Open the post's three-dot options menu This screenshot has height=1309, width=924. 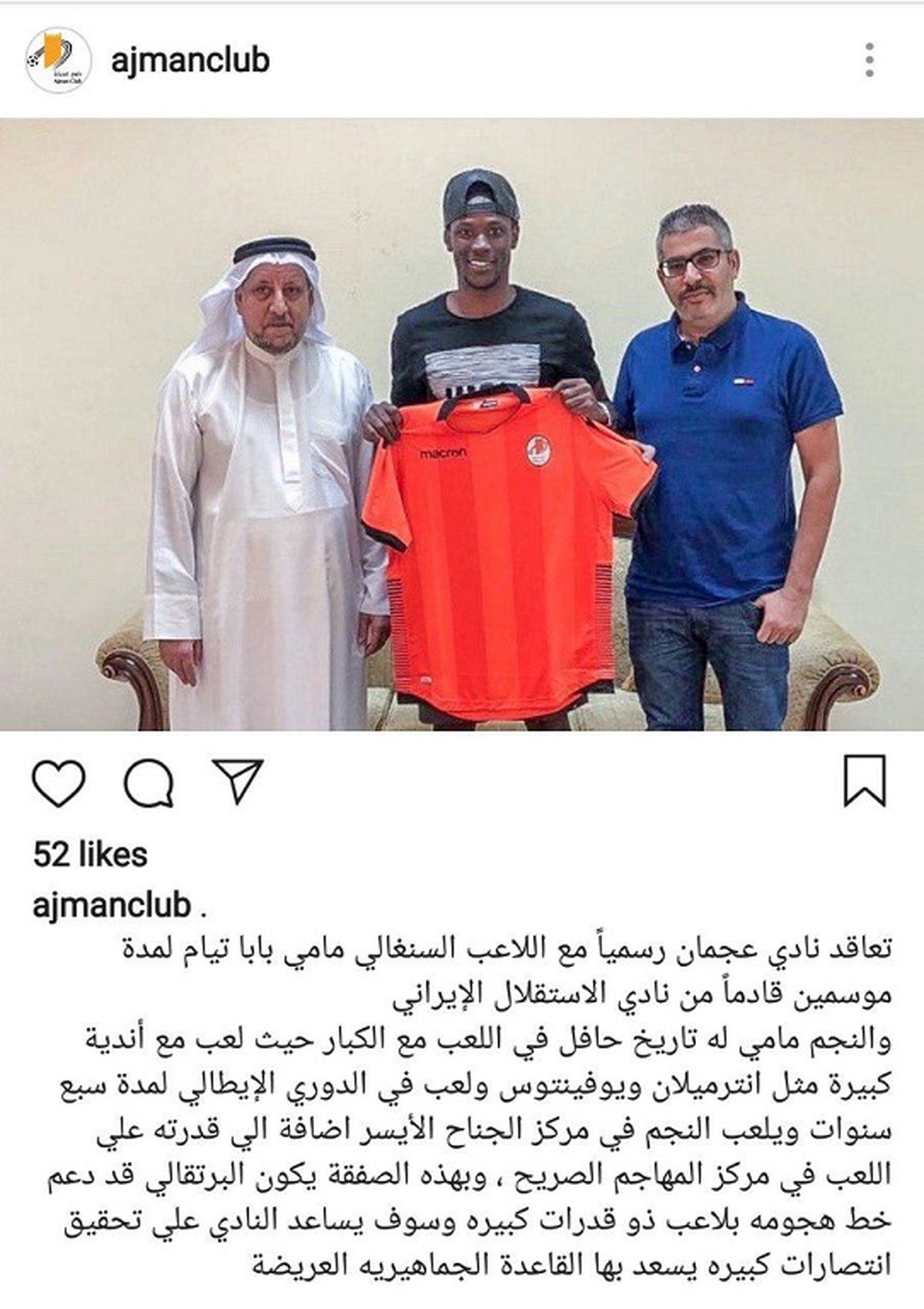coord(869,60)
